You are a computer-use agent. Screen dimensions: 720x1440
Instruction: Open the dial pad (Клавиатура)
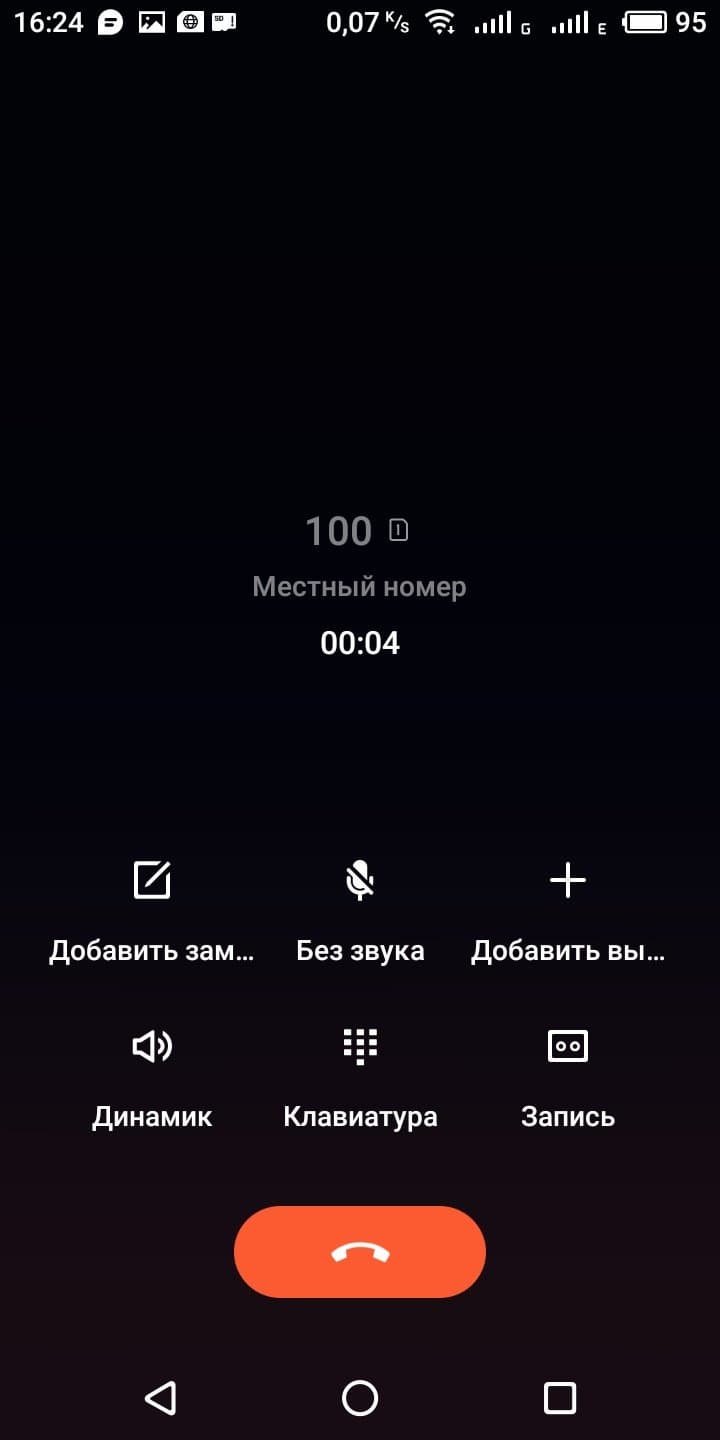click(360, 1047)
